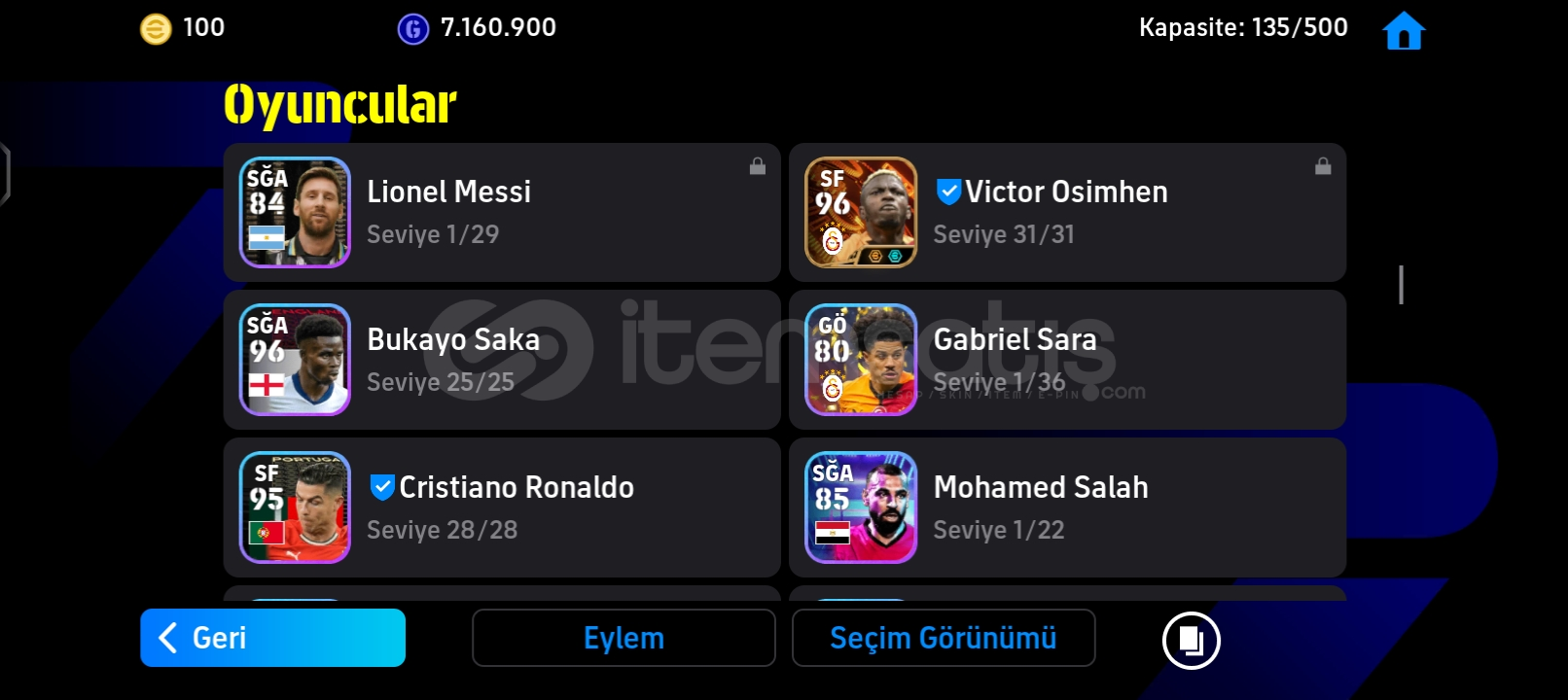Switch to Seçim Görünümü view
The height and width of the screenshot is (700, 1568).
point(943,638)
